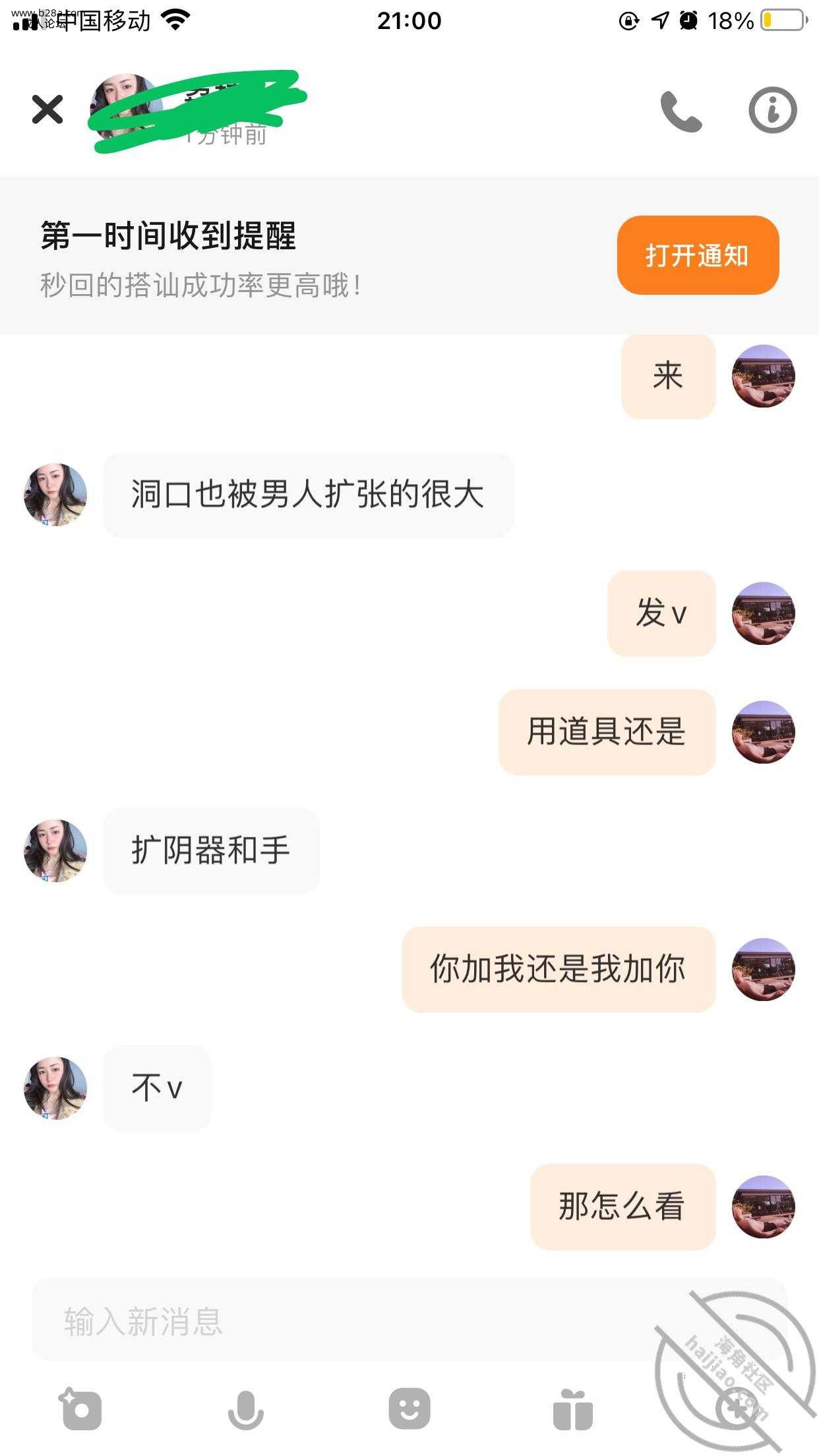The width and height of the screenshot is (819, 1456).
Task: Tap the microphone to record voice
Action: (x=245, y=1410)
